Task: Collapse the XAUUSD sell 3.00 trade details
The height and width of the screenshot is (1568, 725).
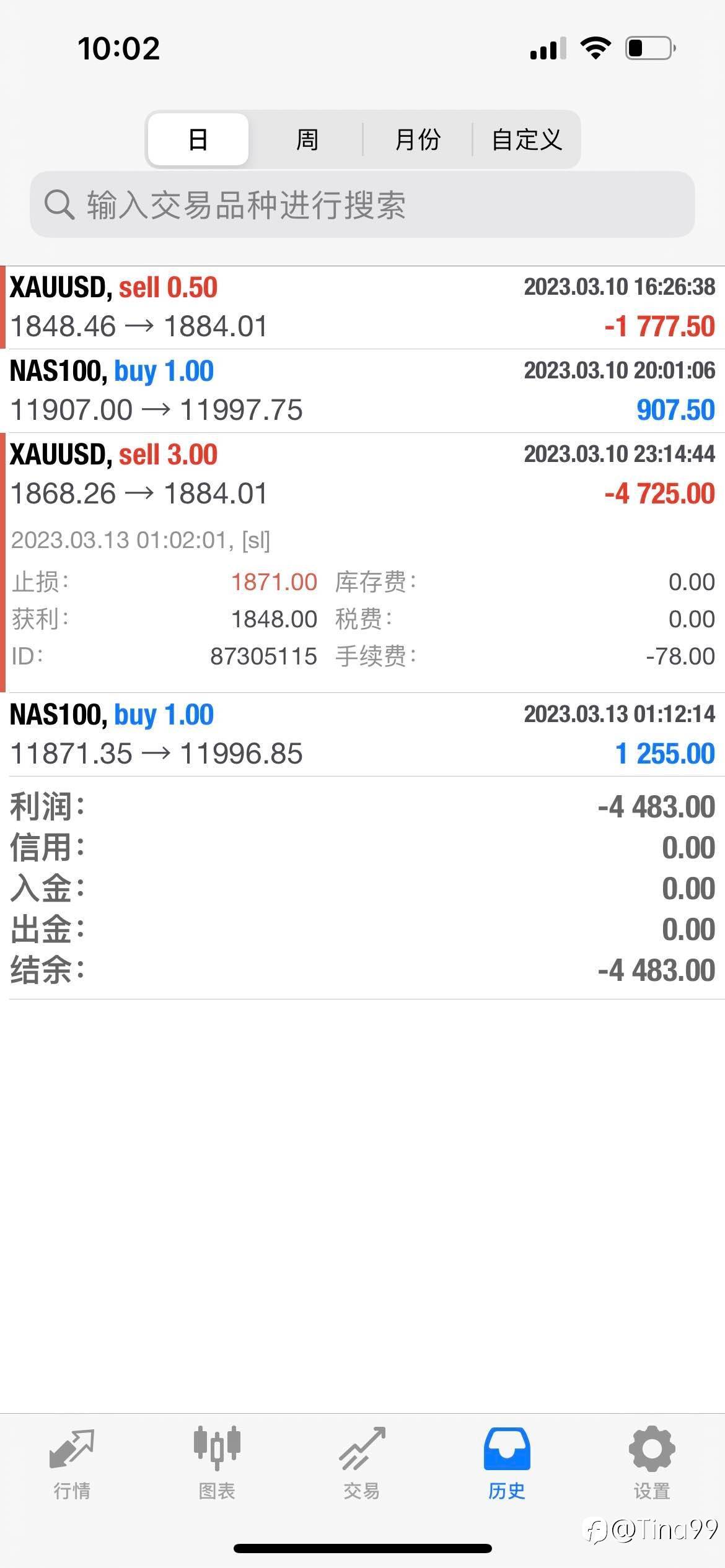Action: [362, 562]
